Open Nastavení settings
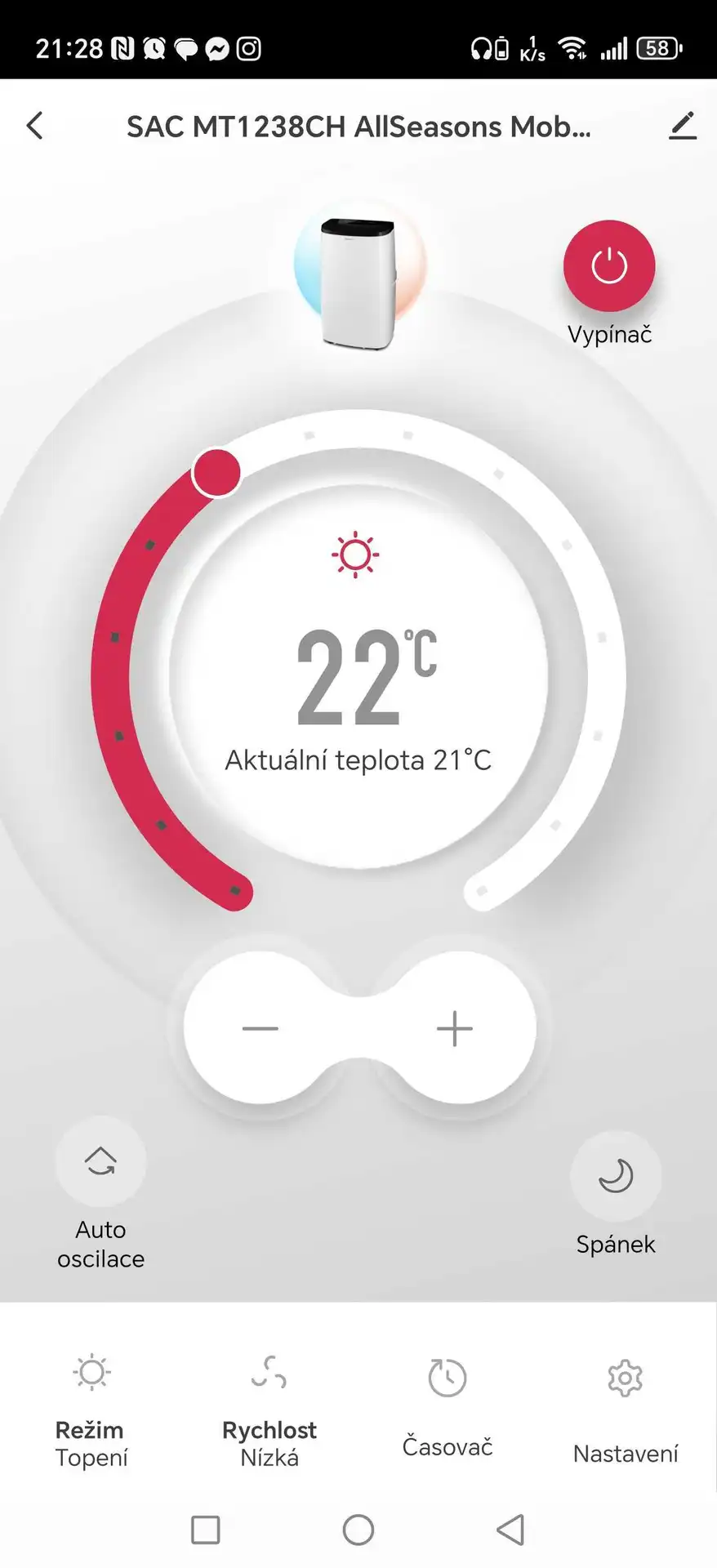The height and width of the screenshot is (1568, 717). (x=626, y=1406)
